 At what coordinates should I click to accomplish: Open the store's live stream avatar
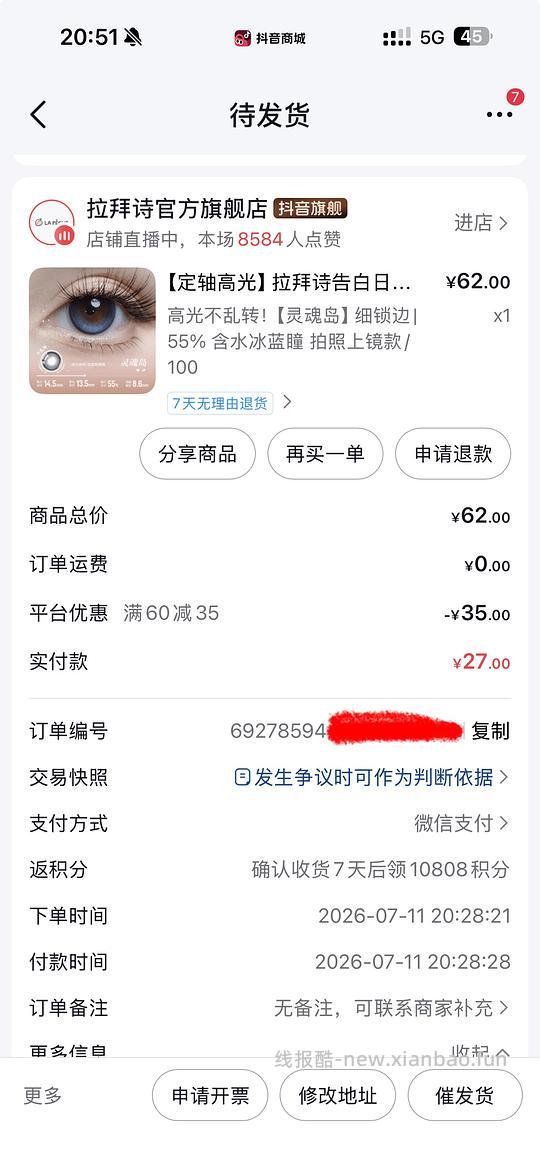point(51,222)
